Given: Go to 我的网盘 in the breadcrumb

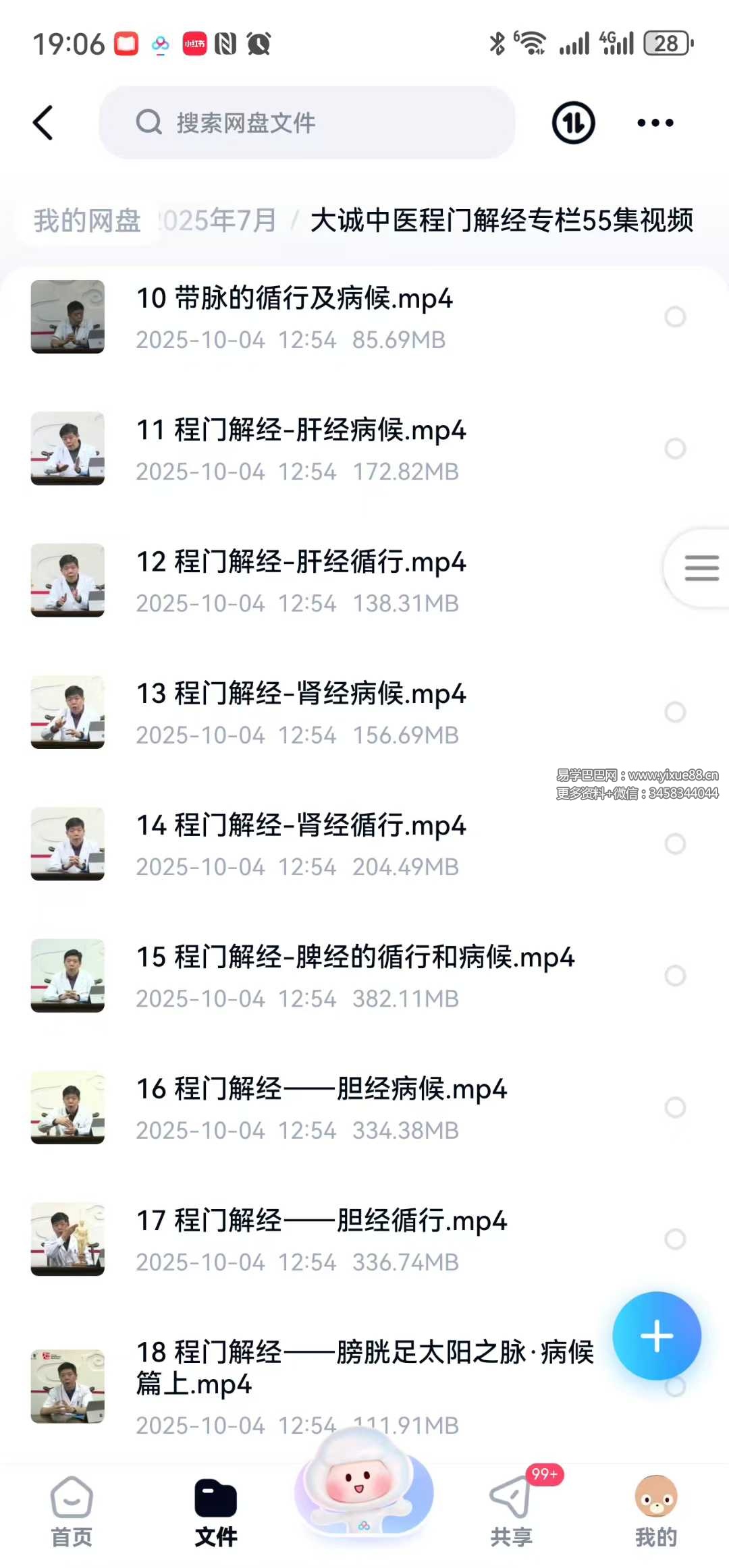Looking at the screenshot, I should click(87, 221).
